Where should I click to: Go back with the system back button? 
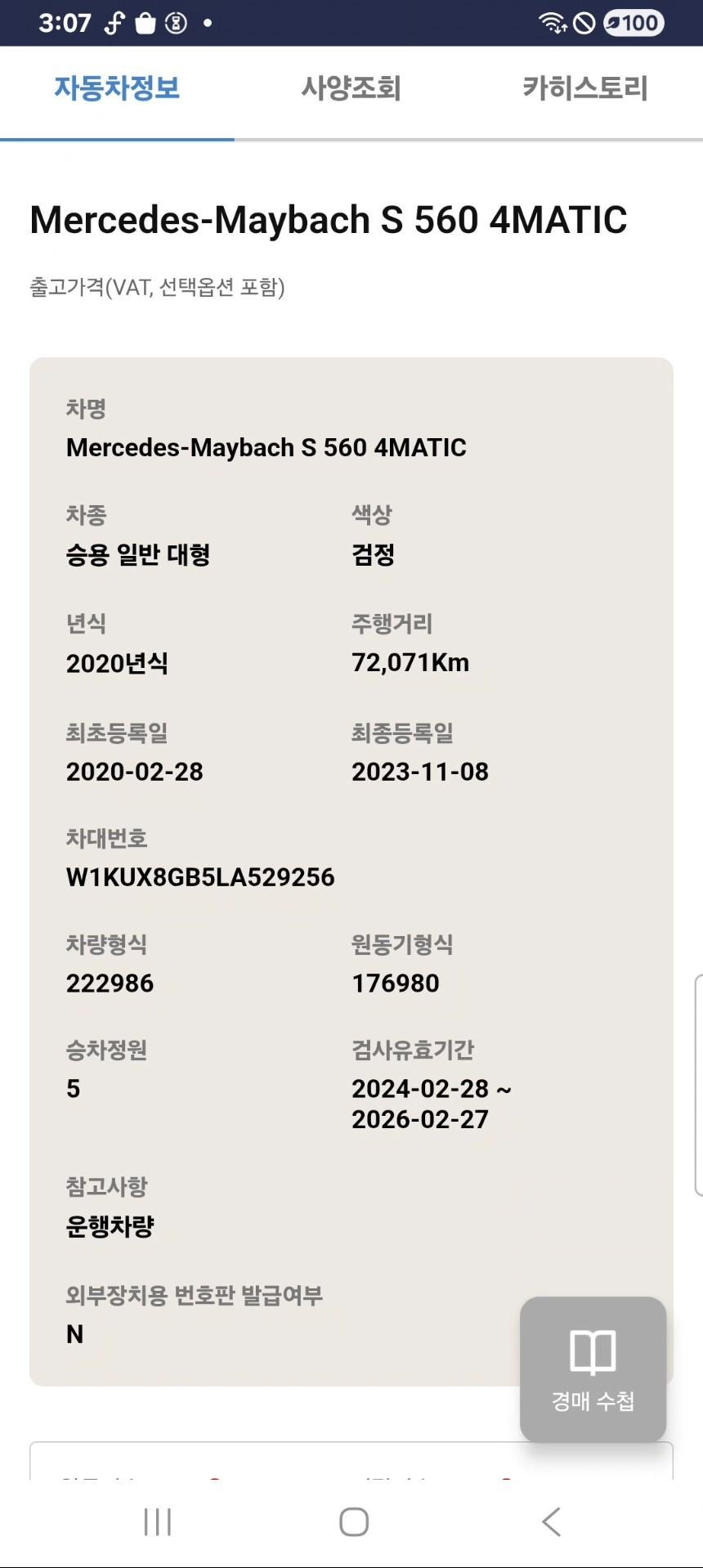click(552, 1522)
